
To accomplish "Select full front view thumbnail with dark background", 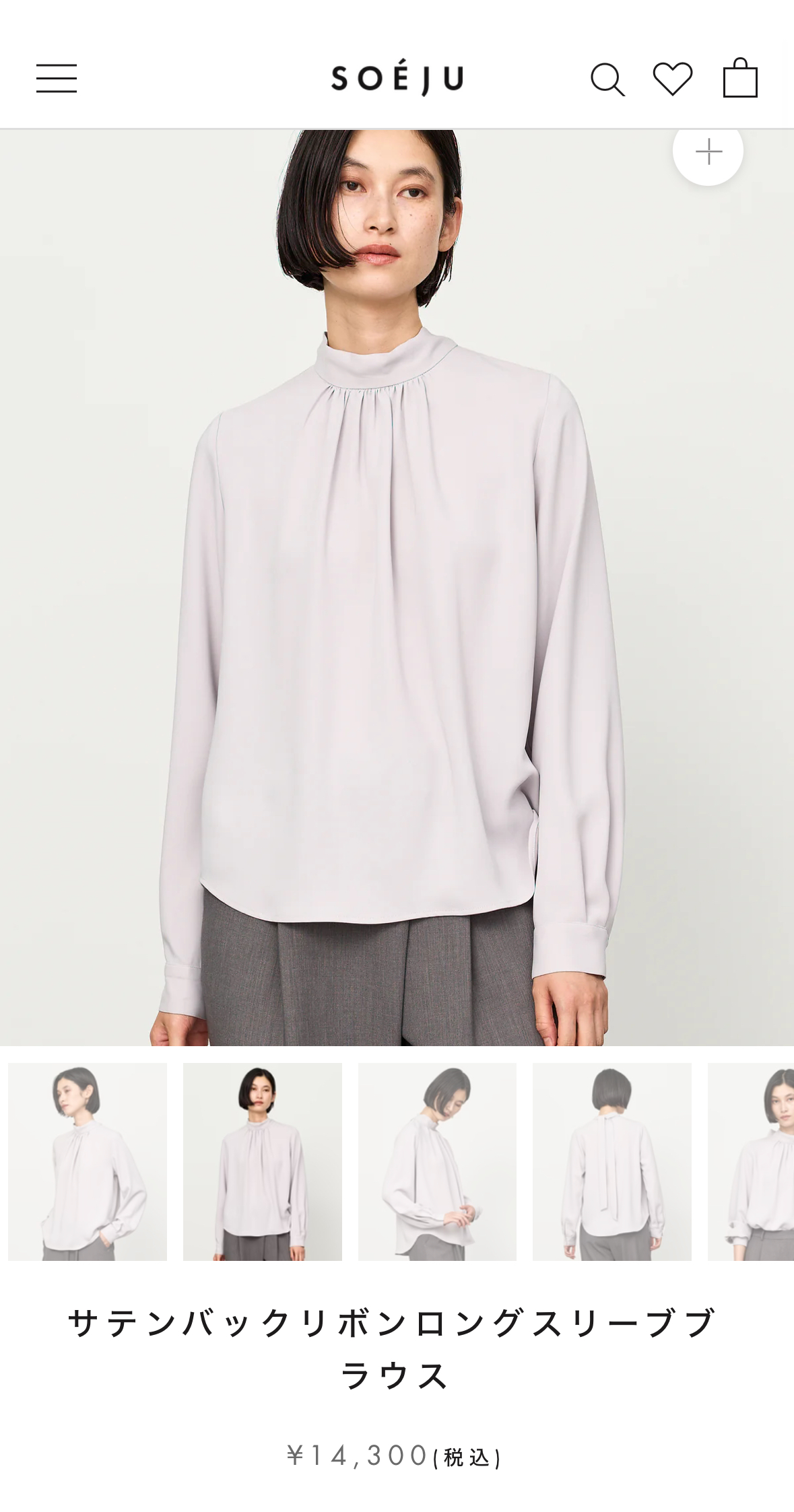I will tap(263, 1161).
